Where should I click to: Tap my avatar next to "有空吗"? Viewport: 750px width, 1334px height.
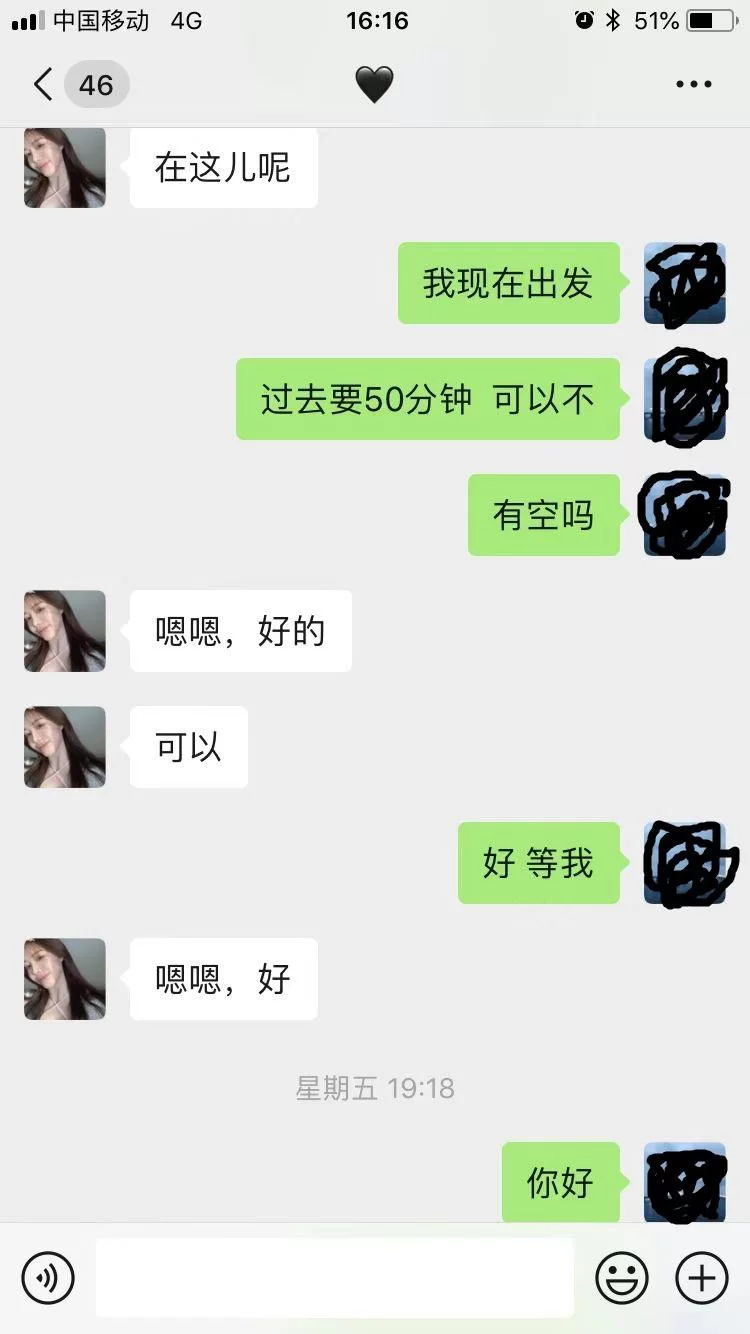(685, 515)
